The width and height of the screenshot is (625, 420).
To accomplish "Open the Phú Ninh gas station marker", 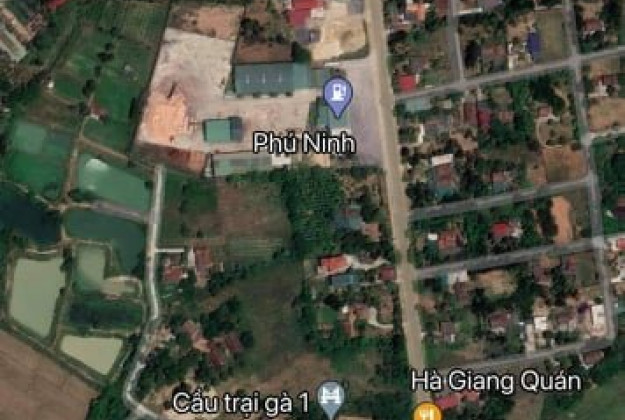I will point(339,94).
